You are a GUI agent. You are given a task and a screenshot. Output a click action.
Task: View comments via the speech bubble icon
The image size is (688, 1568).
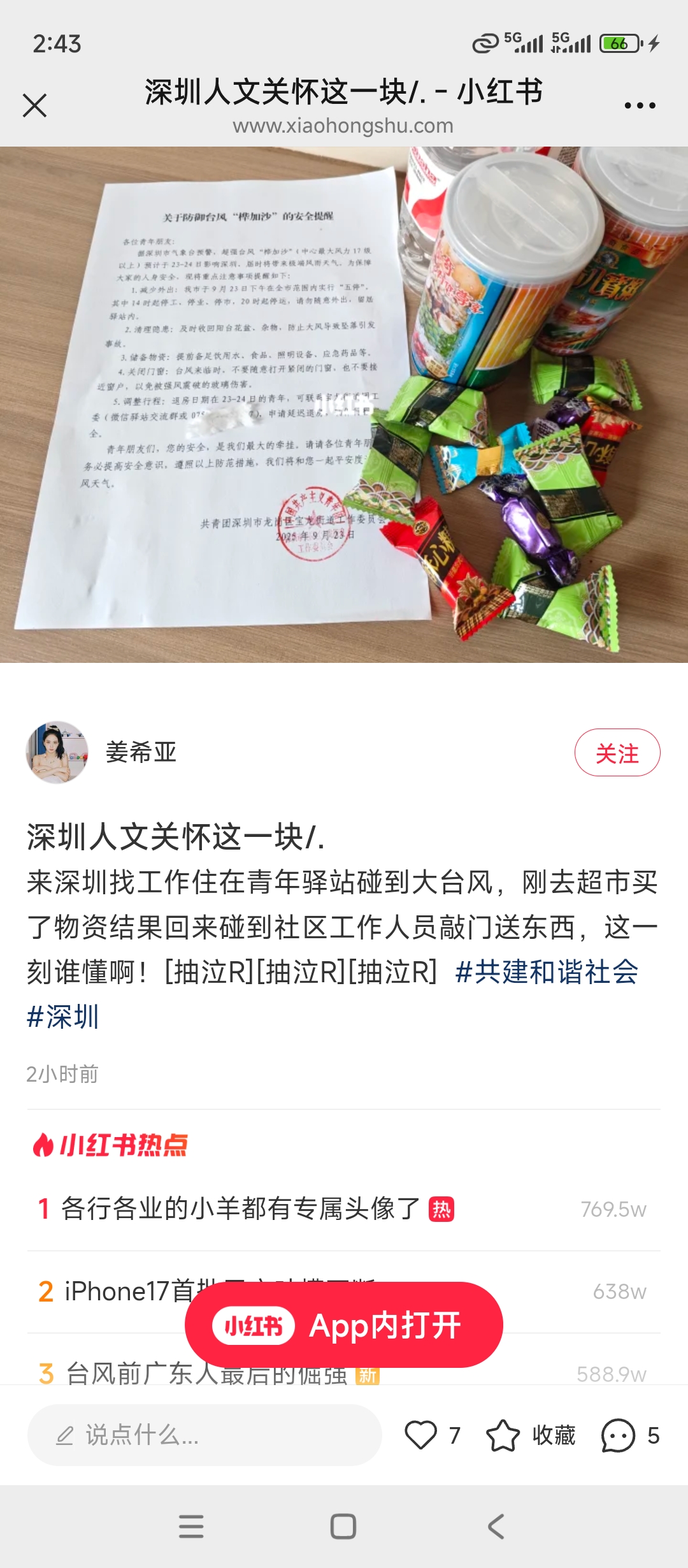point(618,1435)
